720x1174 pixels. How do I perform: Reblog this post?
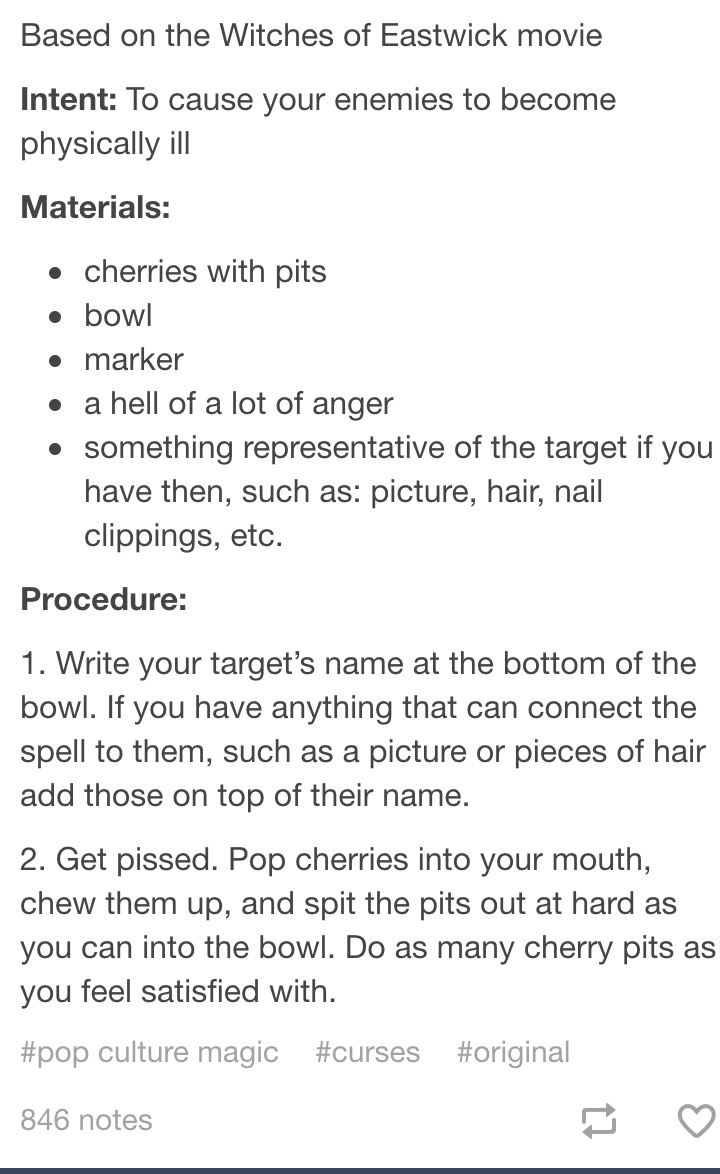pyautogui.click(x=599, y=1120)
